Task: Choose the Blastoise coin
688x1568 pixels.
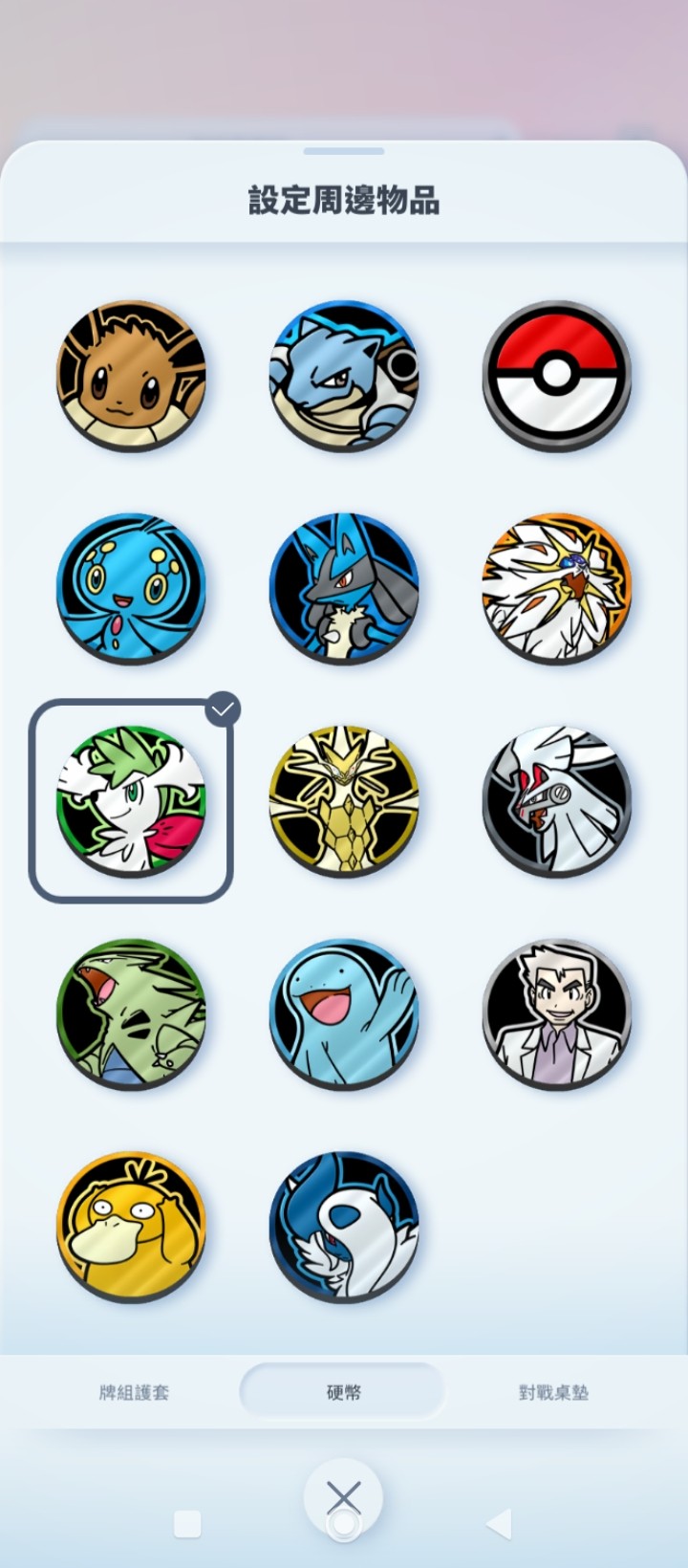Action: (x=344, y=375)
